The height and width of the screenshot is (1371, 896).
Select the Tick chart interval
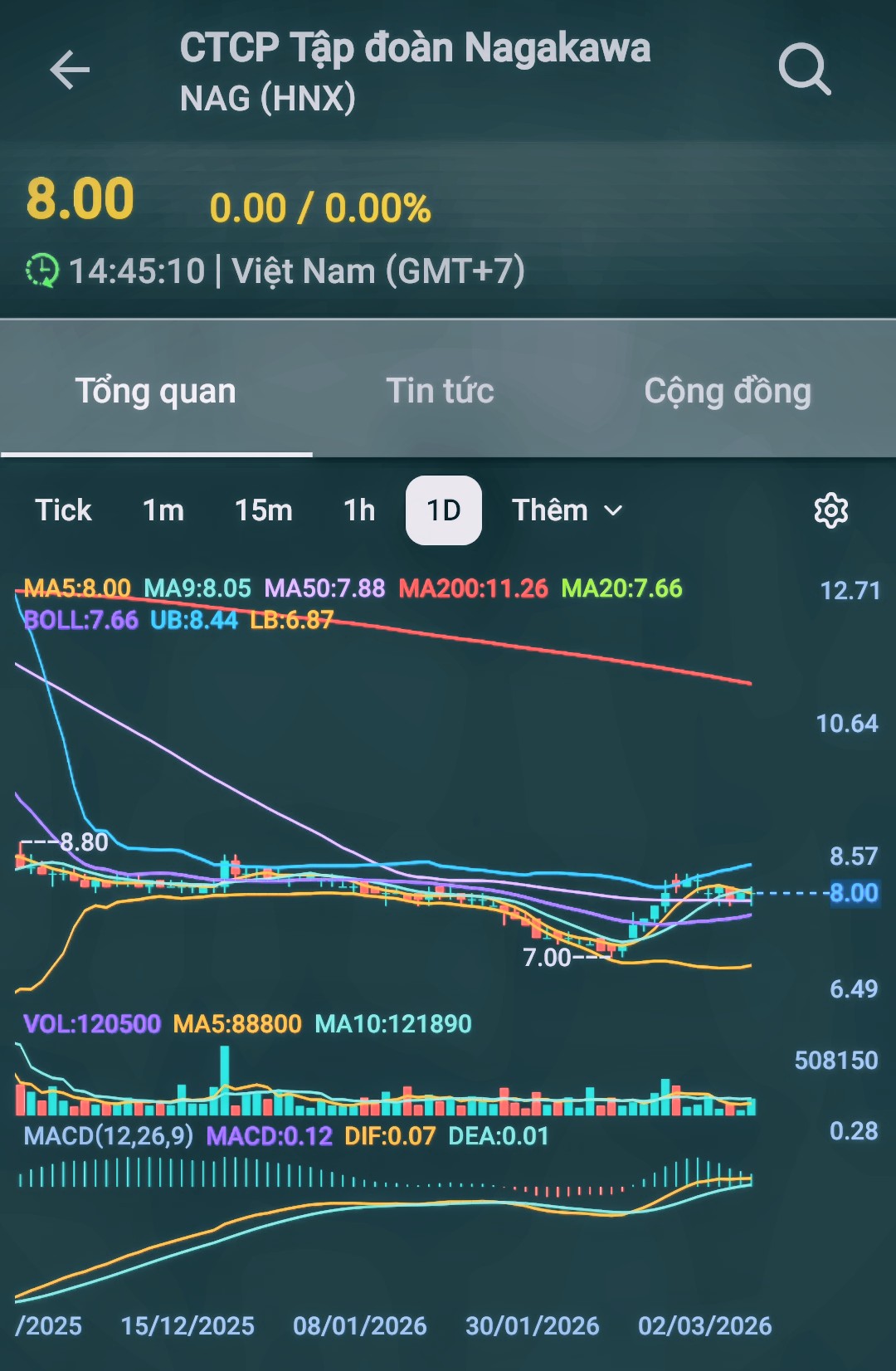[x=63, y=510]
